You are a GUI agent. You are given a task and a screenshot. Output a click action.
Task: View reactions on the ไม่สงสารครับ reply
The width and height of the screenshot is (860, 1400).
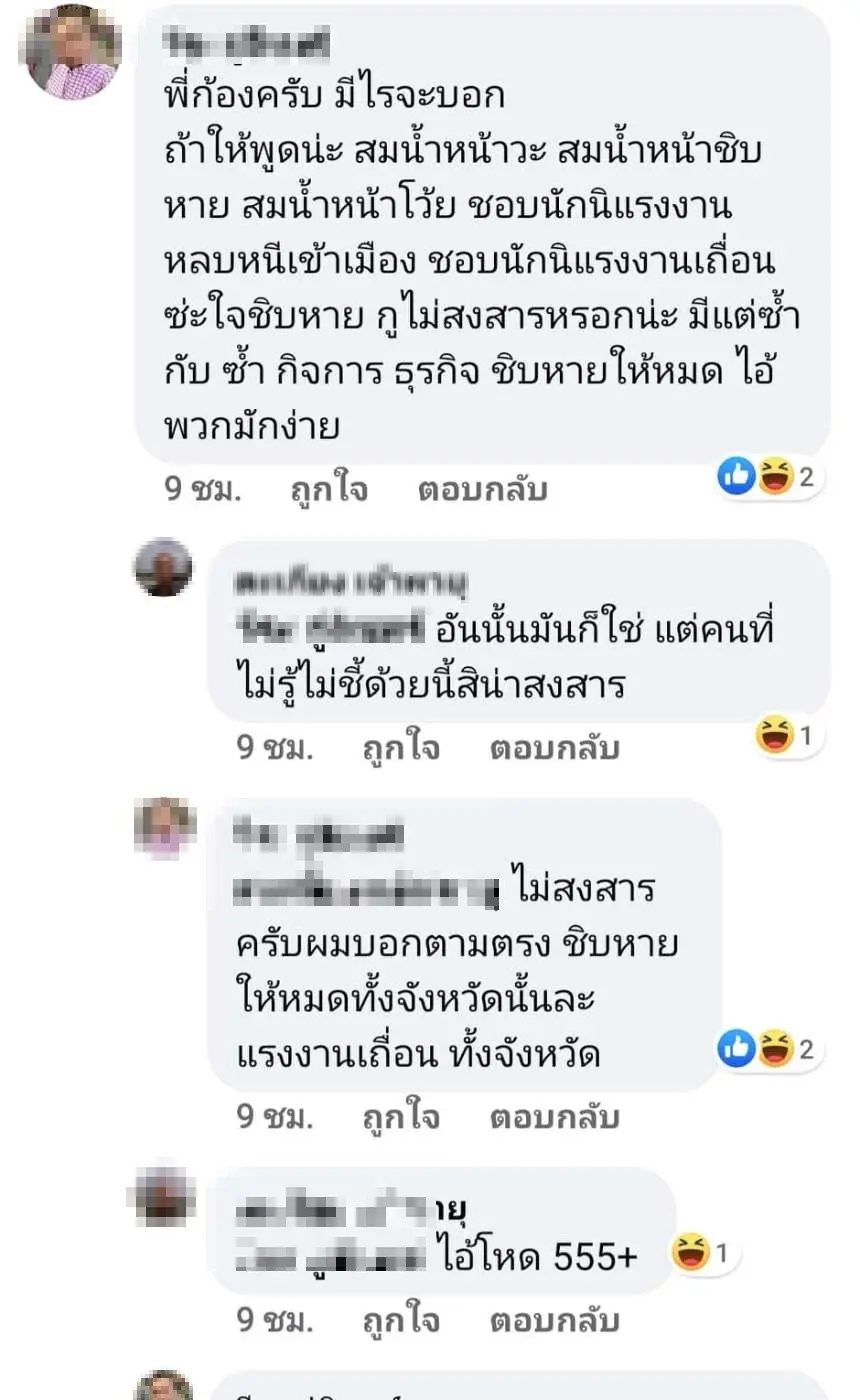[x=767, y=1049]
